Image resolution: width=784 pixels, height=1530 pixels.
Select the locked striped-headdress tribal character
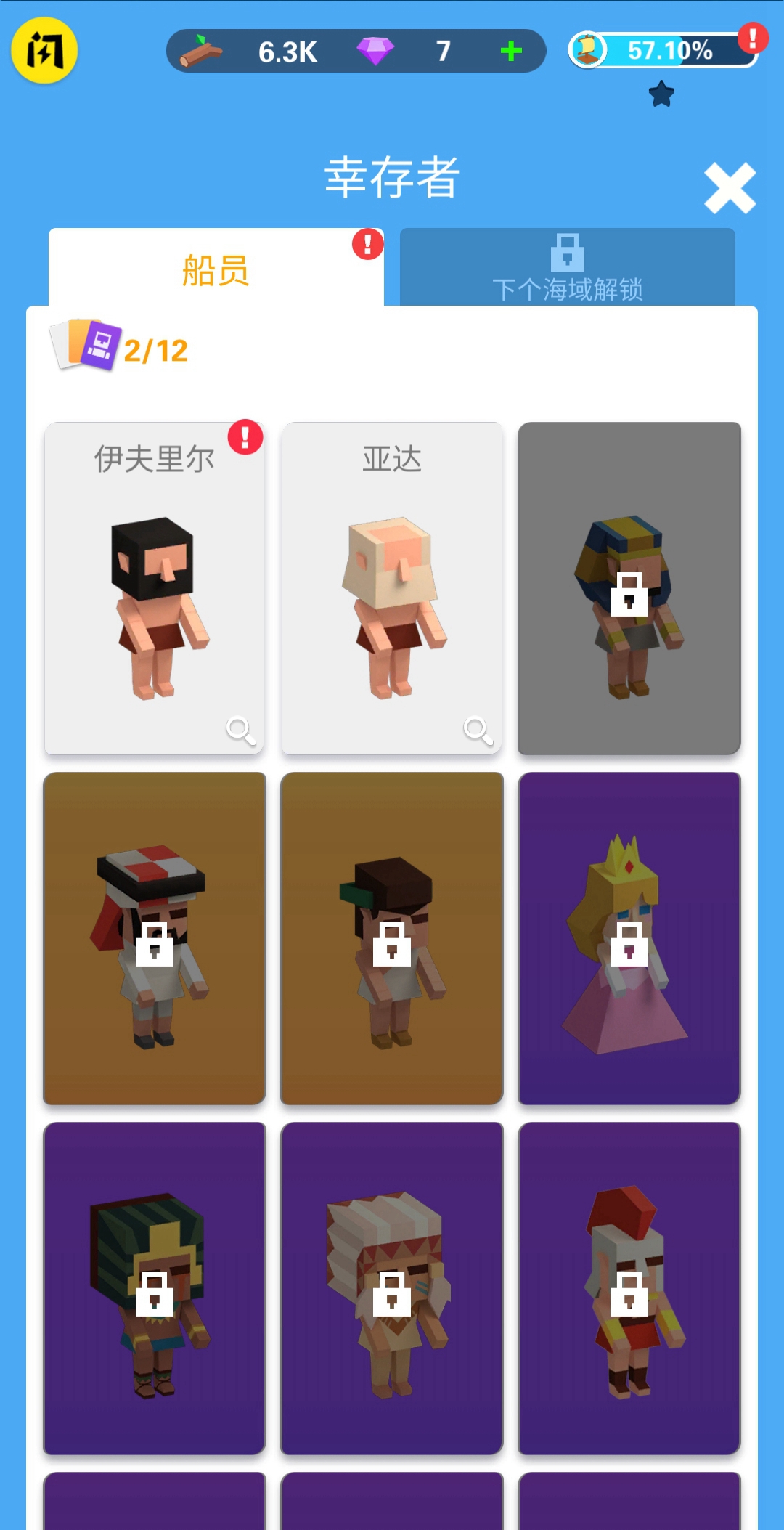(x=154, y=1288)
